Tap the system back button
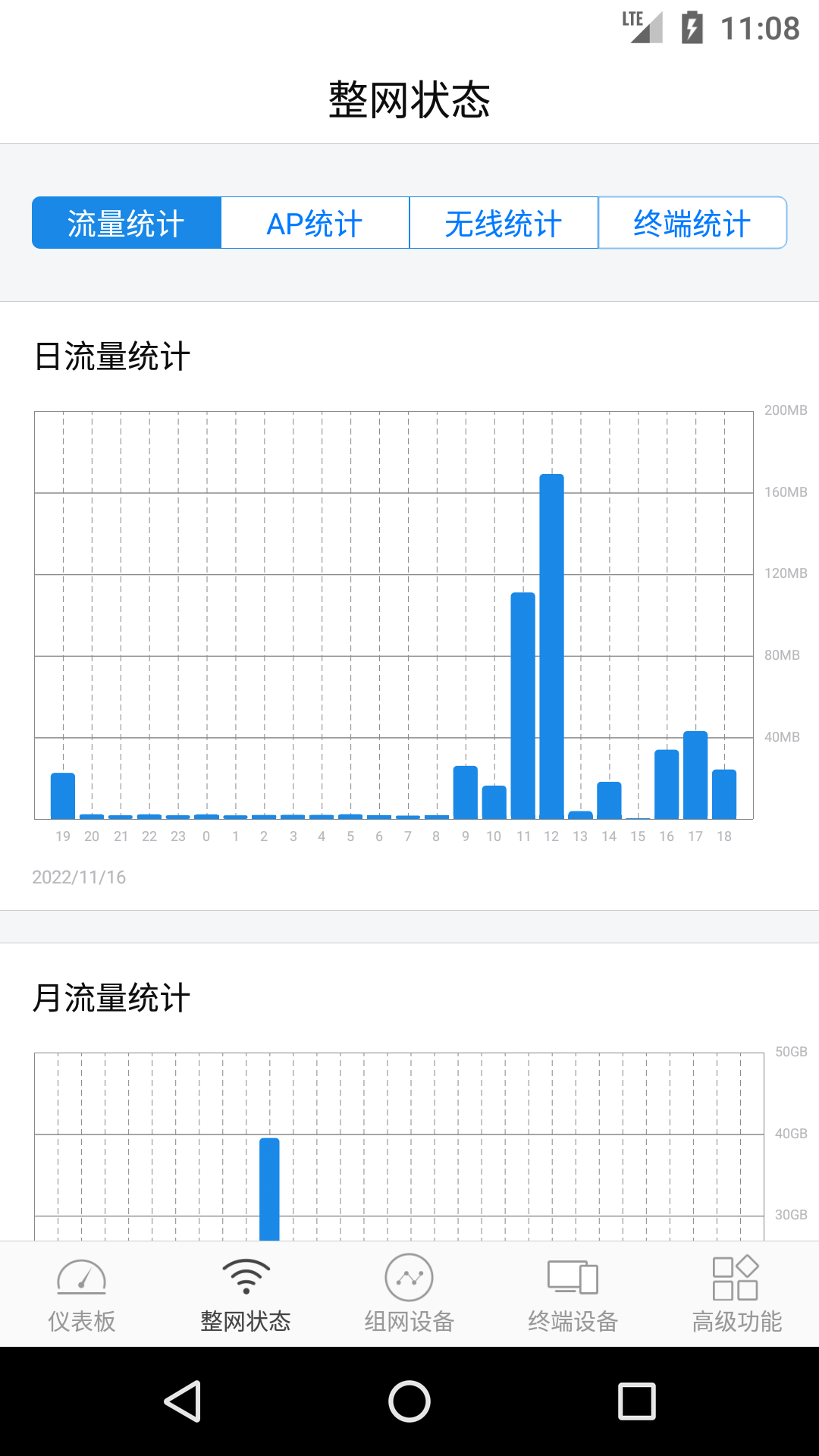Image resolution: width=819 pixels, height=1456 pixels. point(182,1401)
